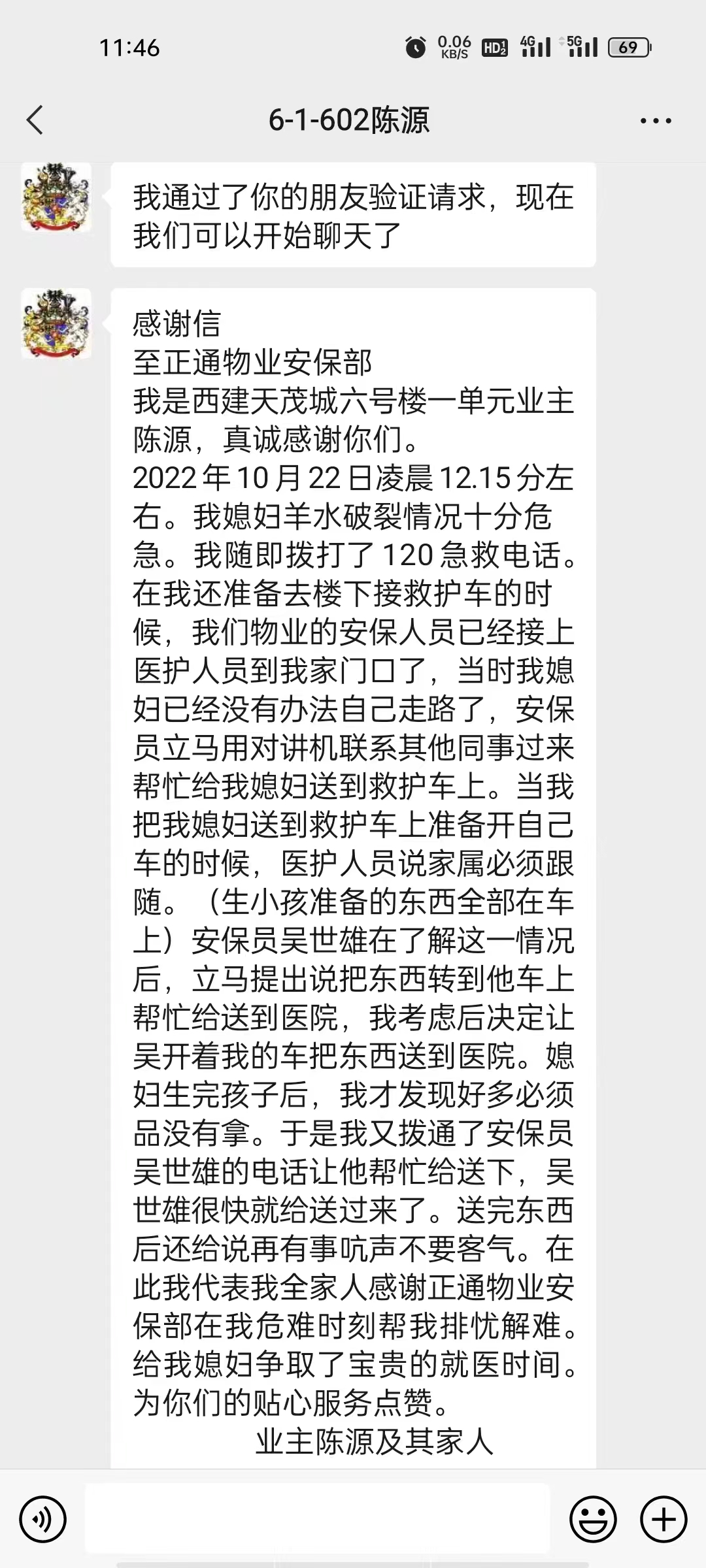Switch to voice message input
The width and height of the screenshot is (706, 1568).
[x=43, y=1519]
